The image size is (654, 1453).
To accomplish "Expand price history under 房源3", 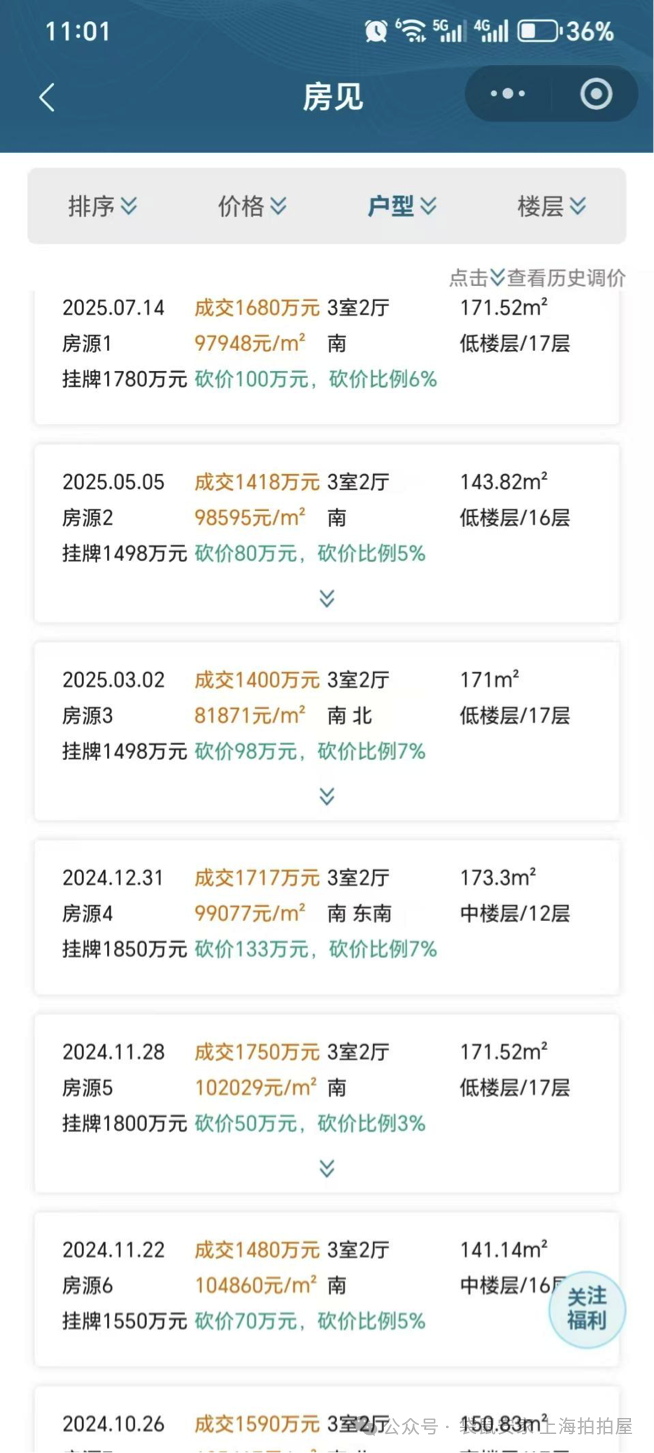I will (x=327, y=796).
